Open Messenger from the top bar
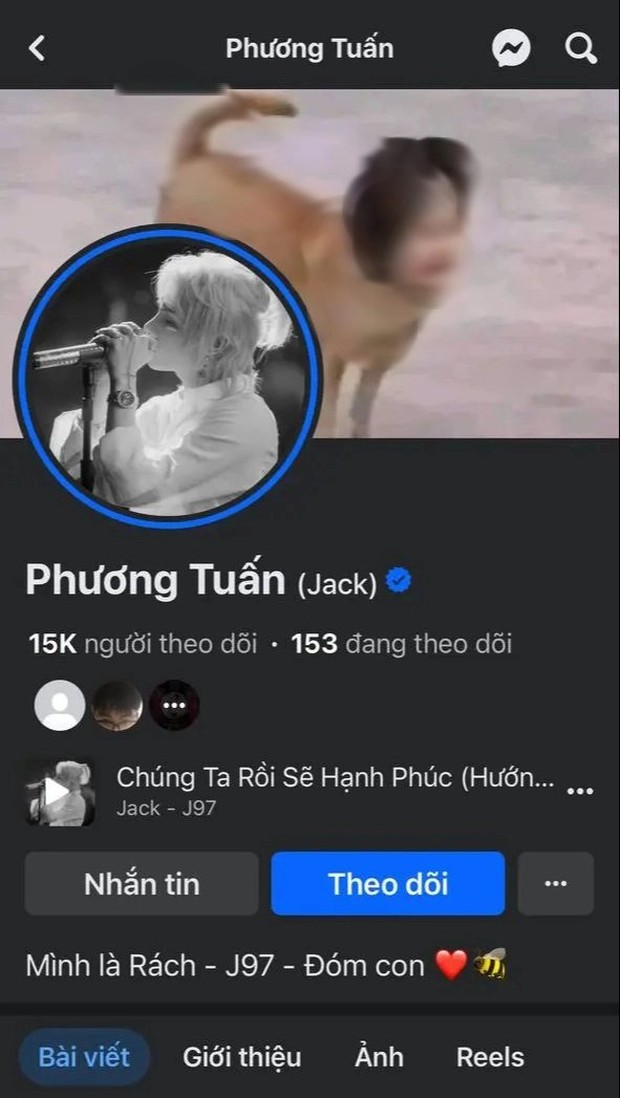This screenshot has width=620, height=1098. pos(511,47)
